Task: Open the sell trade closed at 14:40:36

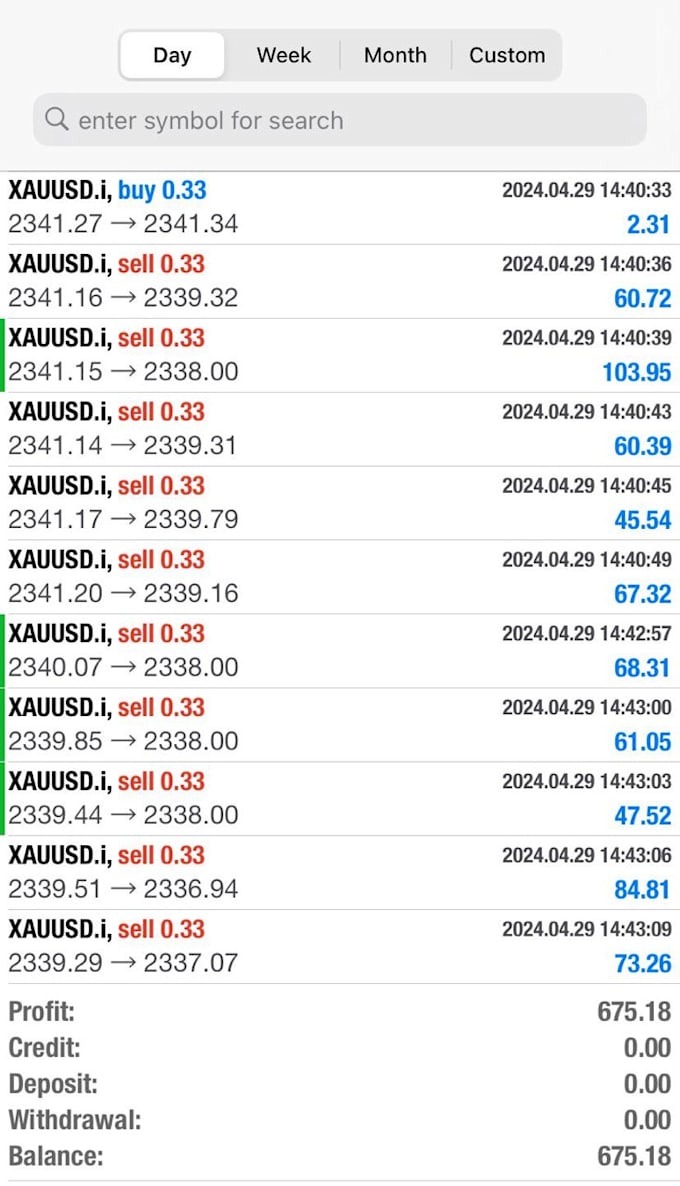Action: tap(340, 282)
